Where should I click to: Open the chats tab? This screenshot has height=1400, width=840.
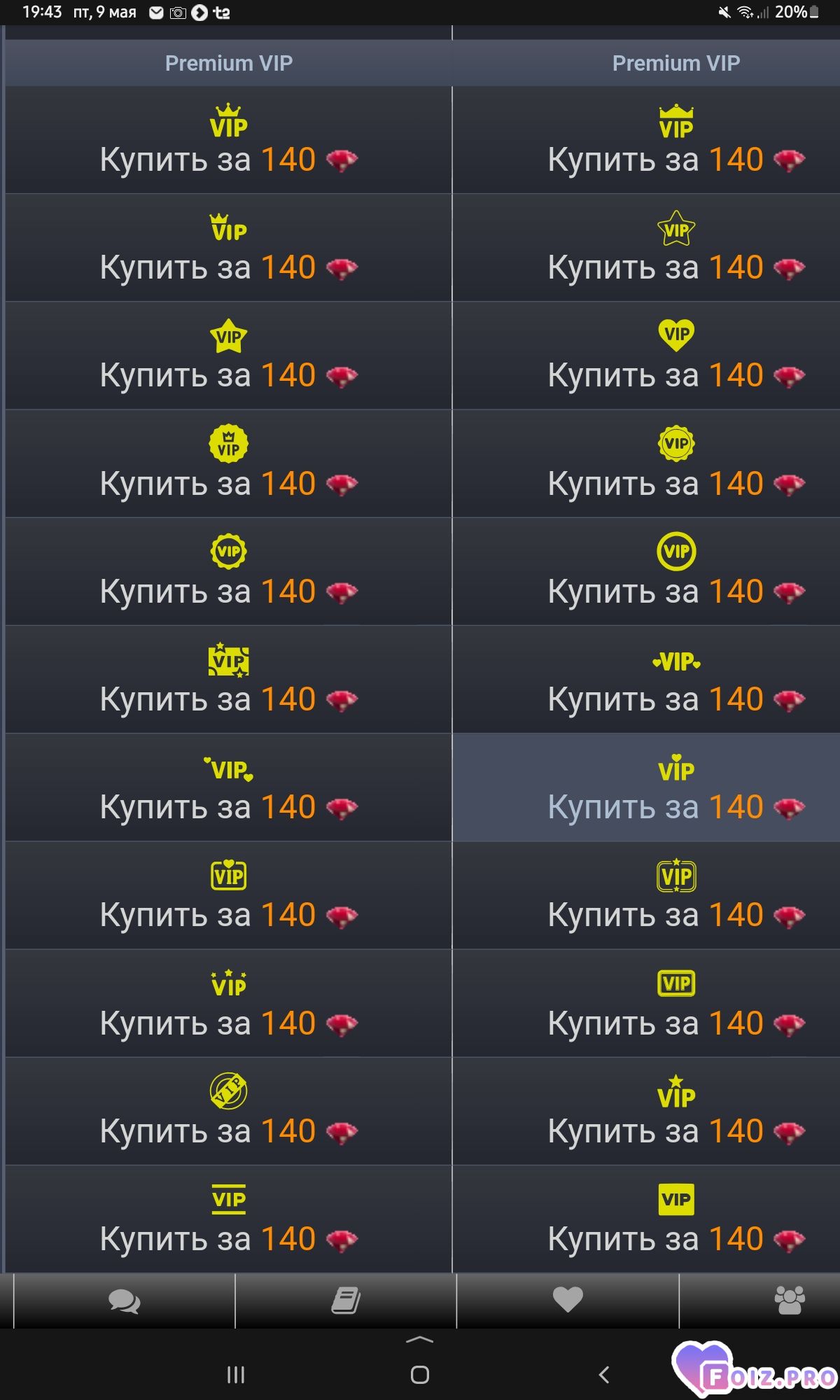point(125,1301)
